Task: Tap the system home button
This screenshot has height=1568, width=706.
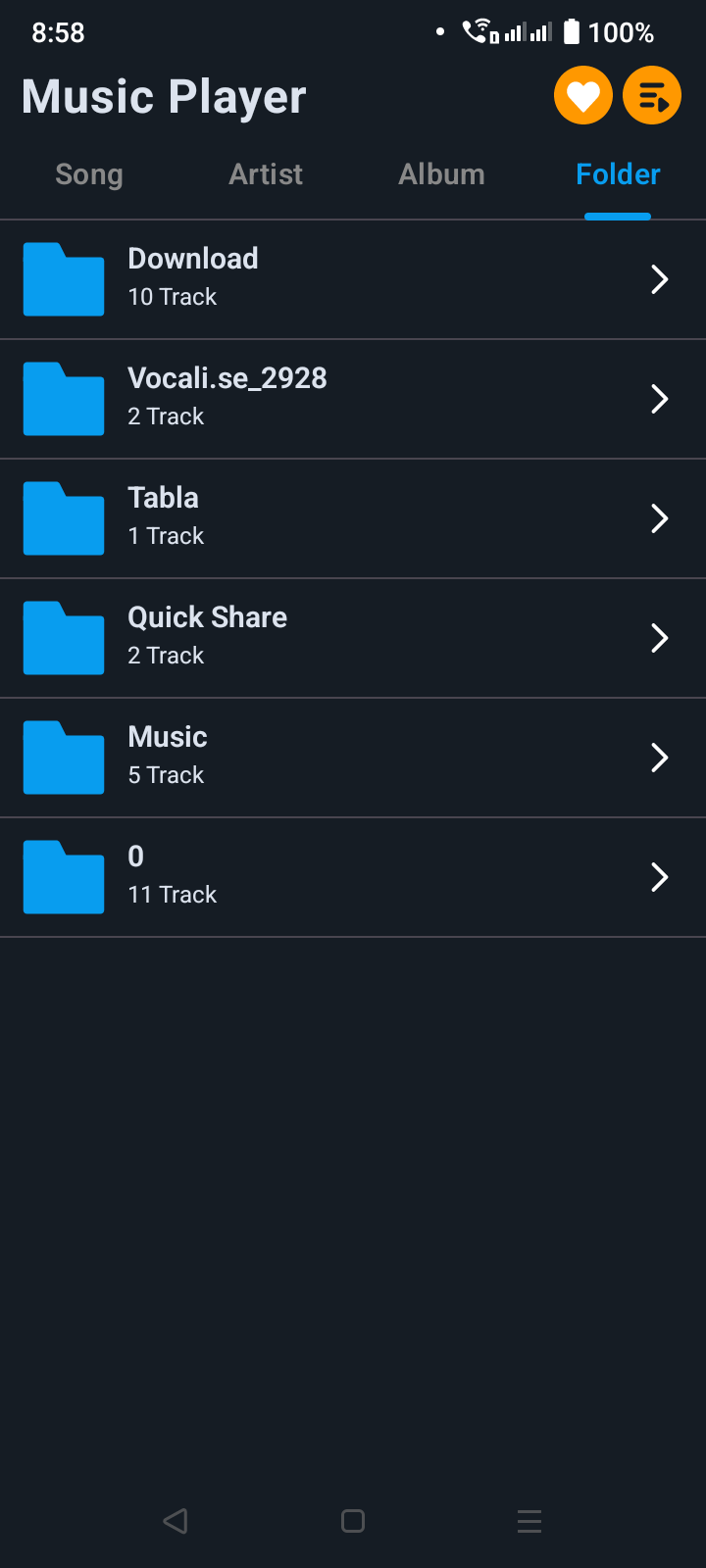Action: [x=353, y=1521]
